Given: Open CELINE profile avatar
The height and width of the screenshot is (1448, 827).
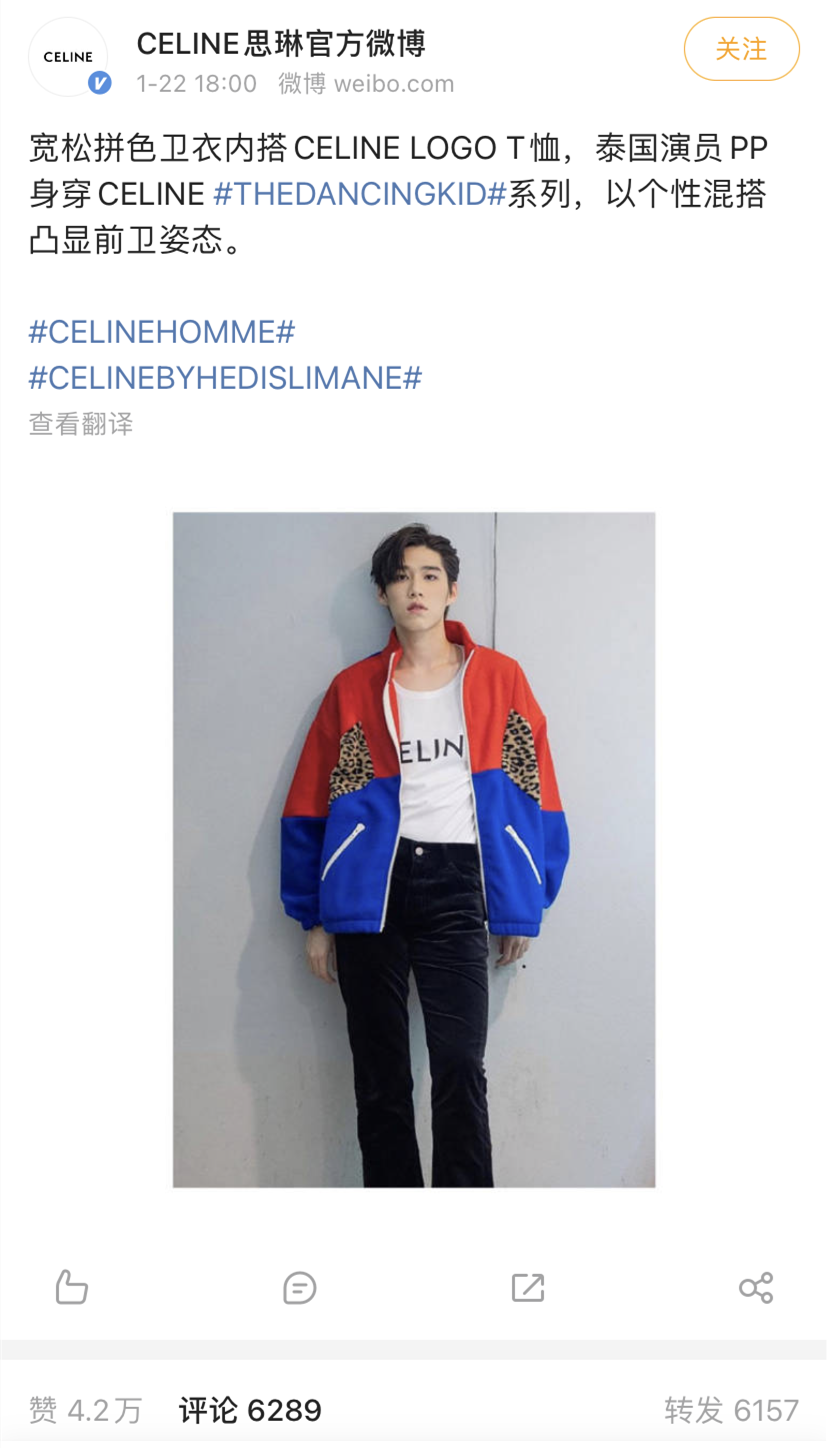Looking at the screenshot, I should (x=68, y=57).
